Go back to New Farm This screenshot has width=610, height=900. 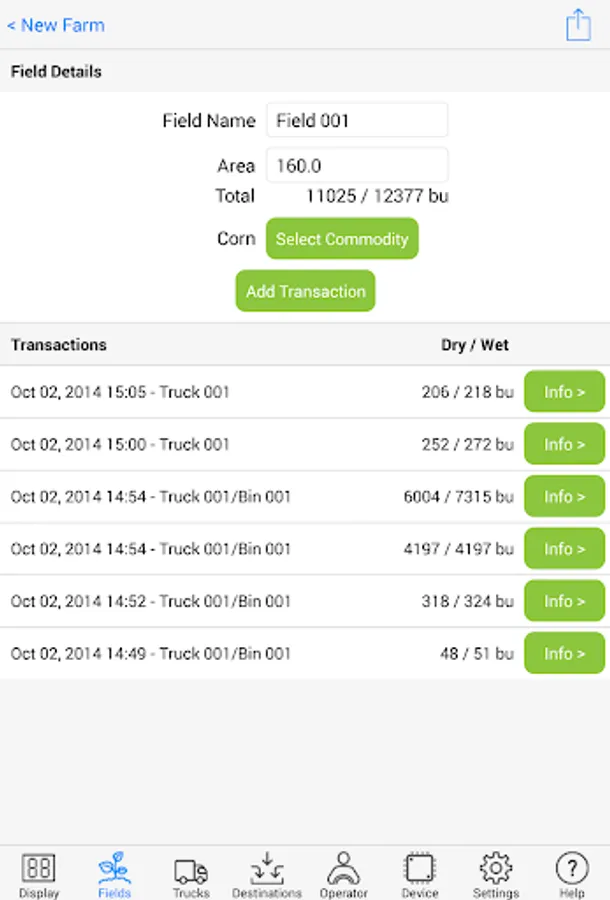(x=56, y=25)
